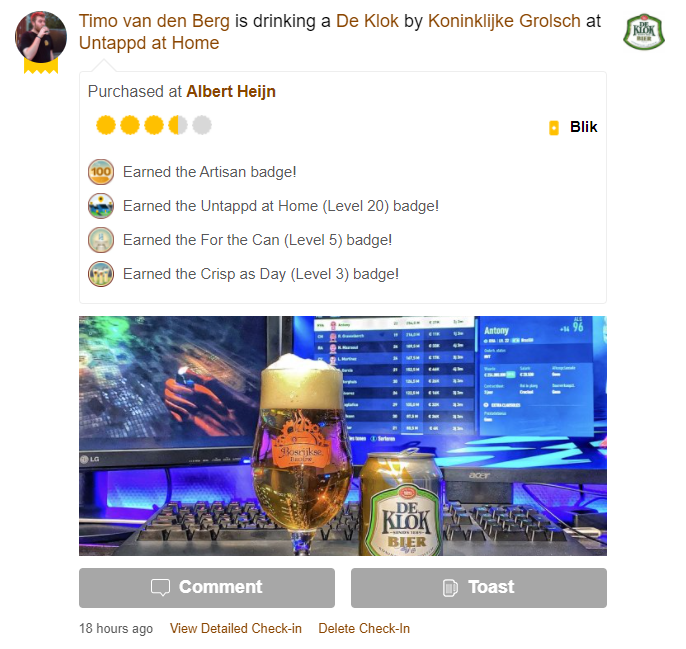The width and height of the screenshot is (686, 649).
Task: Tap Timo's profile avatar
Action: (41, 37)
